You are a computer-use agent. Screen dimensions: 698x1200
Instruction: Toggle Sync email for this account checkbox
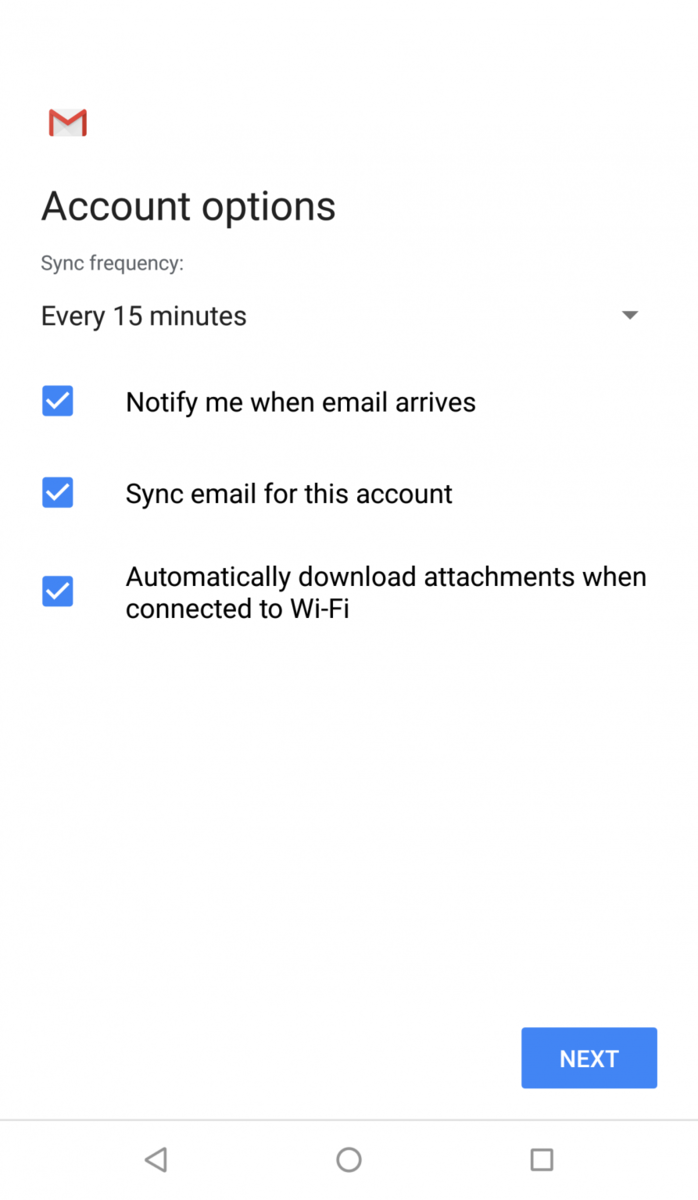pos(58,493)
